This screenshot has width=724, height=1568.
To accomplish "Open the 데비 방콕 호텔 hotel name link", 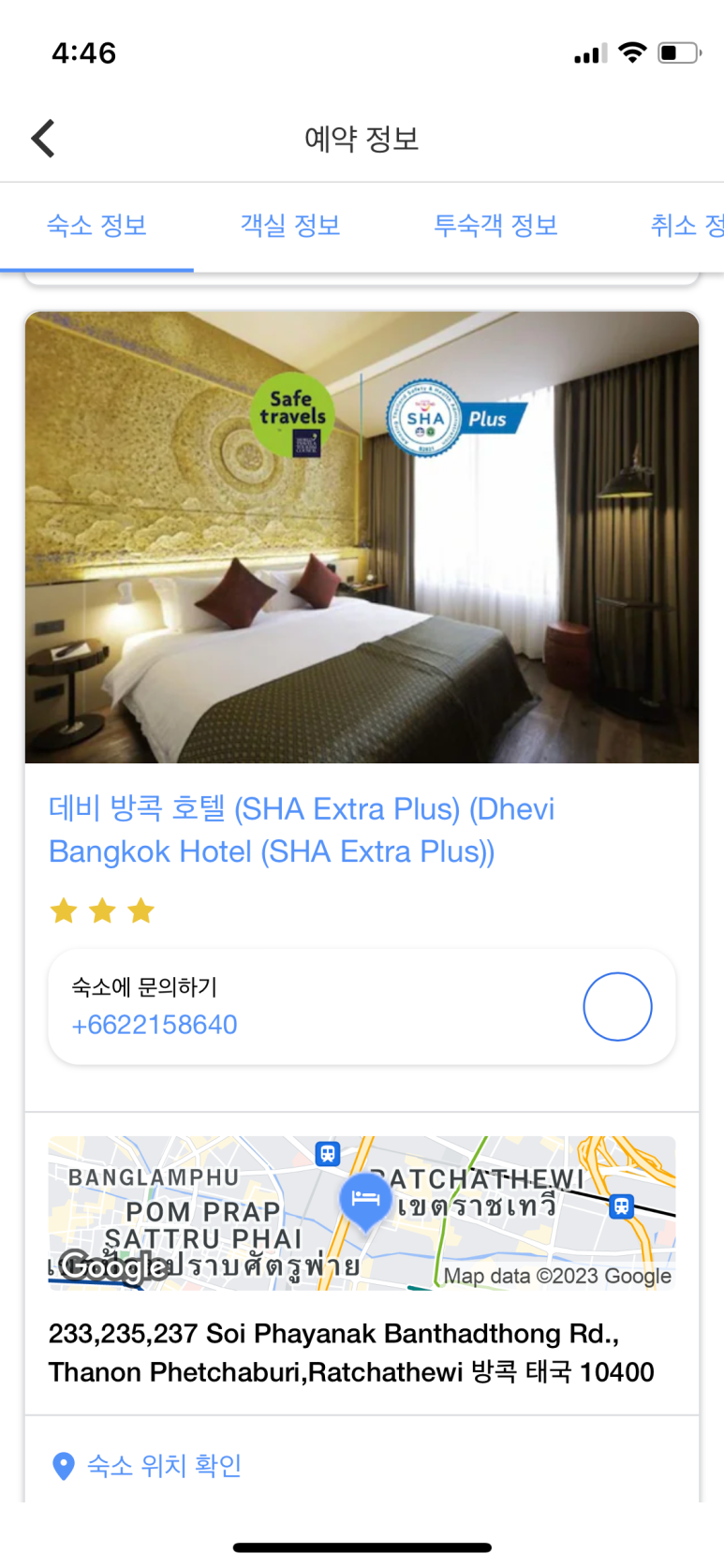I will point(301,830).
